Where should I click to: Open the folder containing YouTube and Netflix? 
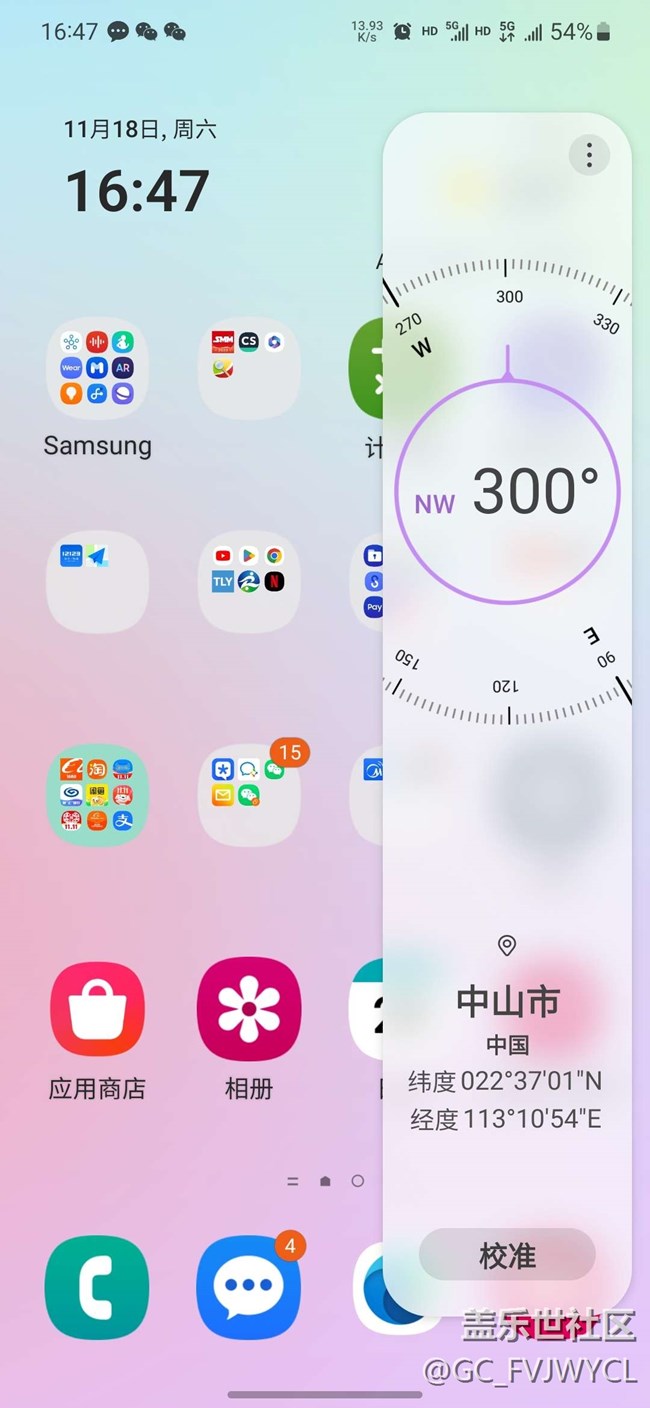click(x=249, y=582)
